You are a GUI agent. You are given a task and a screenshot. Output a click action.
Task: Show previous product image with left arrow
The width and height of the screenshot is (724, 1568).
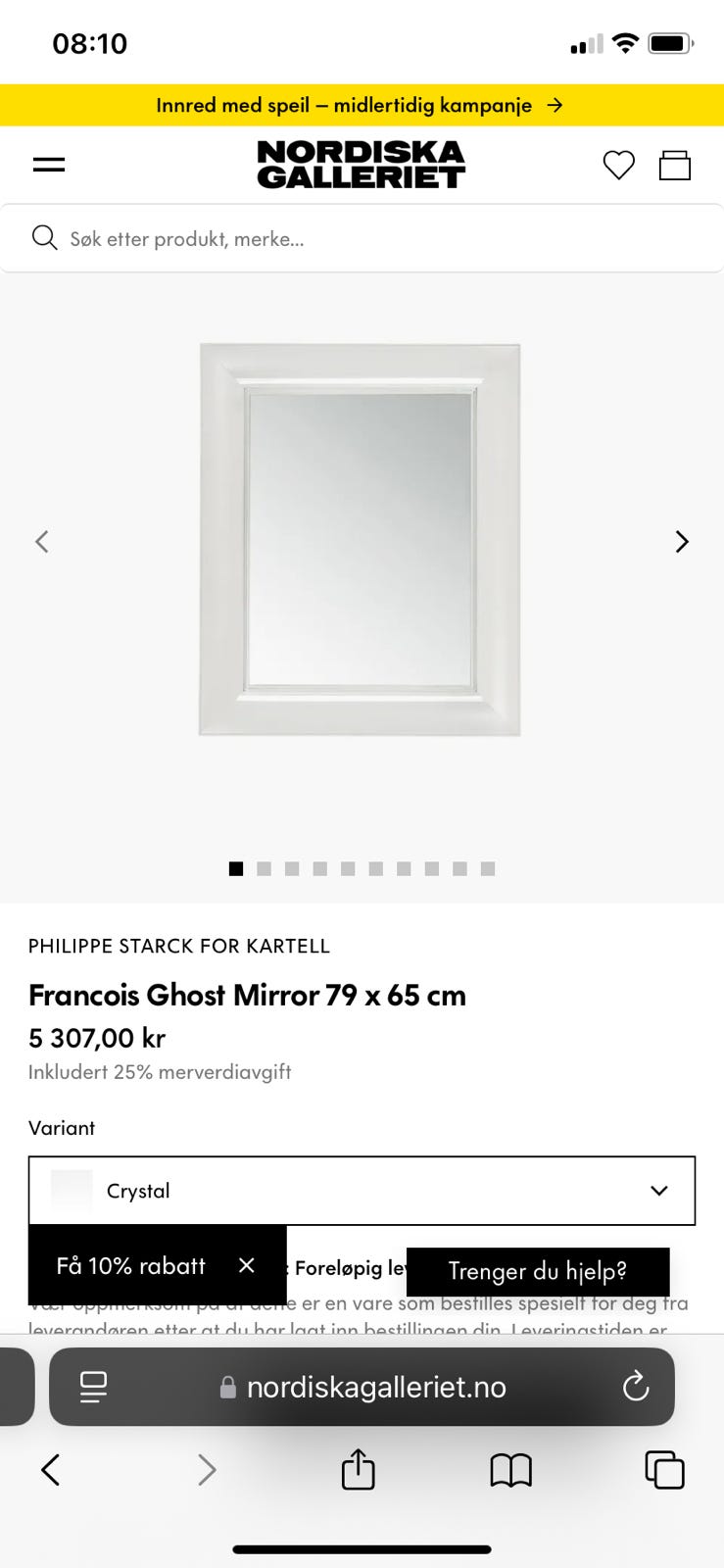42,541
